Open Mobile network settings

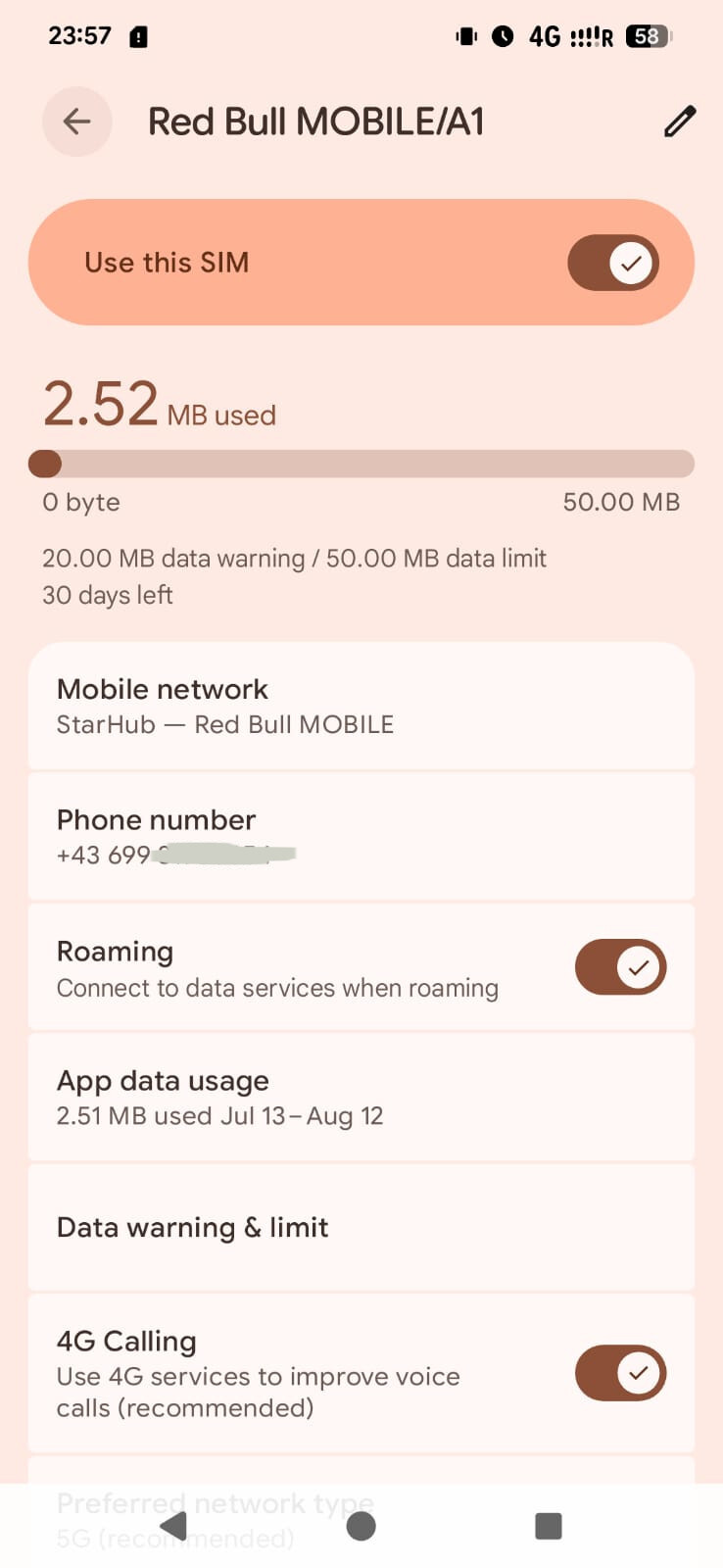[361, 706]
